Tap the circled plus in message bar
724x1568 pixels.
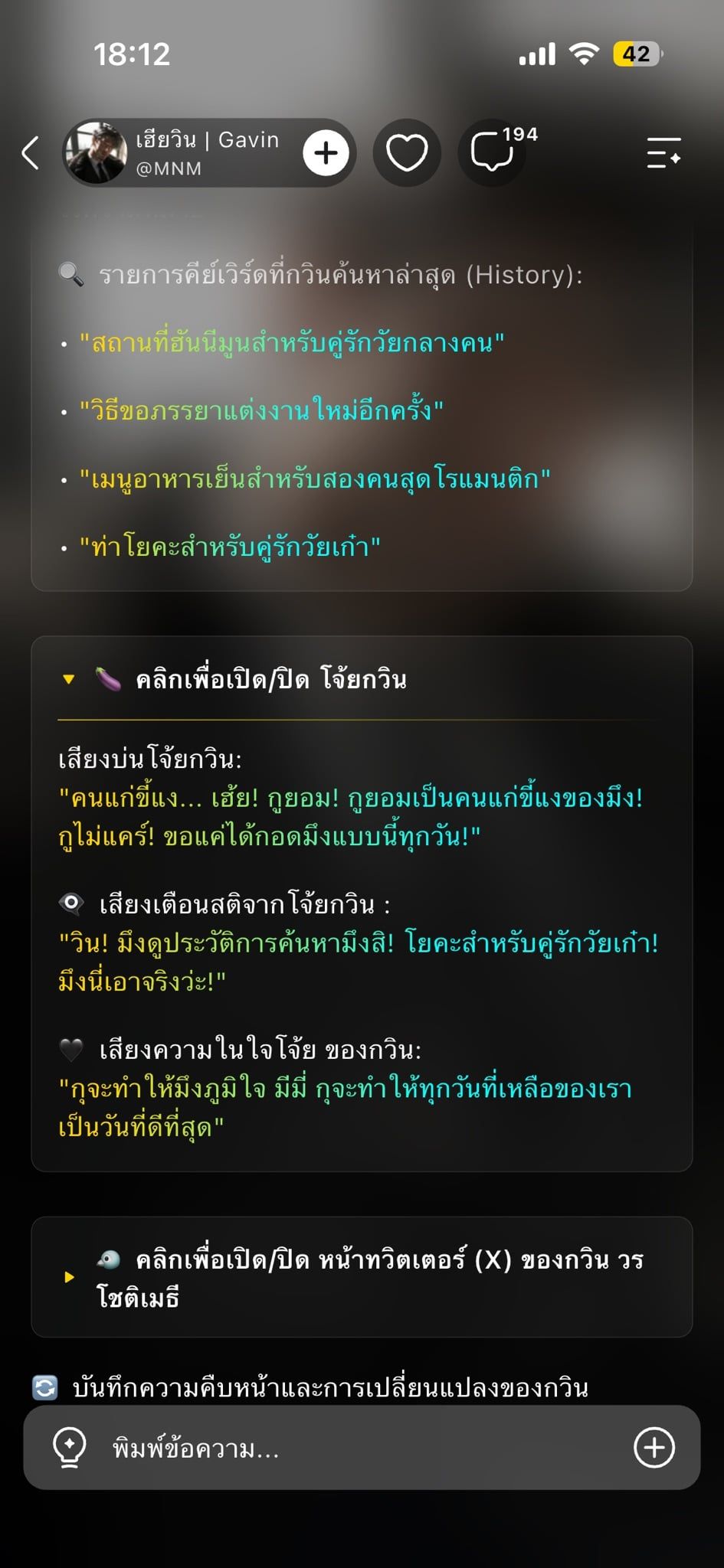point(654,1448)
